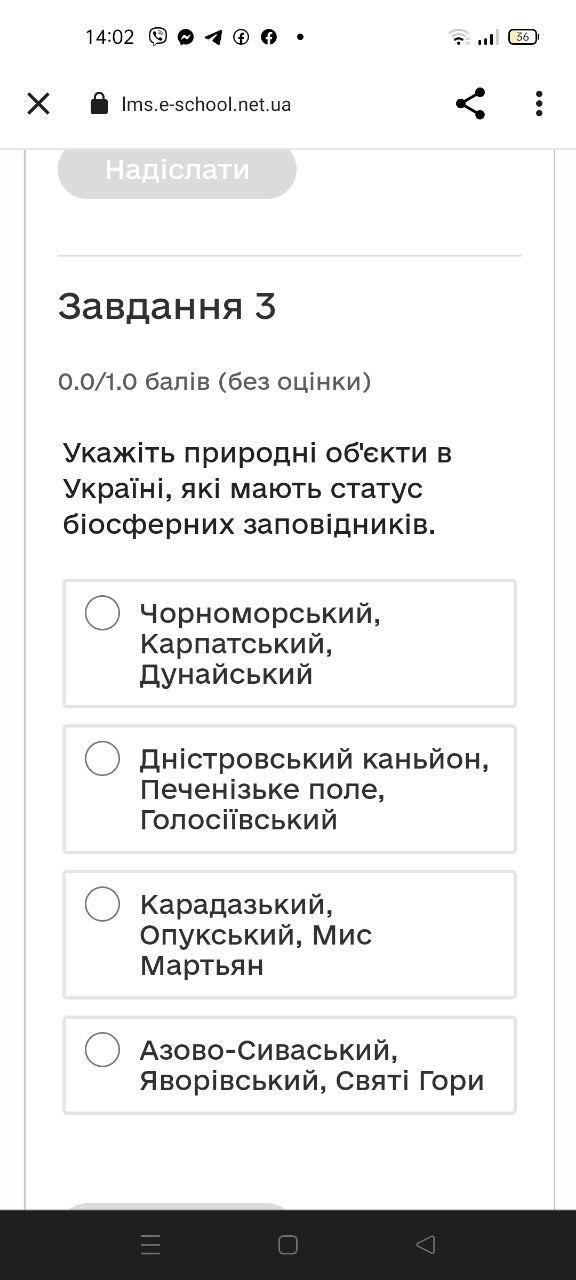Tap the Надіслати submit button
The image size is (576, 1280).
pyautogui.click(x=177, y=170)
